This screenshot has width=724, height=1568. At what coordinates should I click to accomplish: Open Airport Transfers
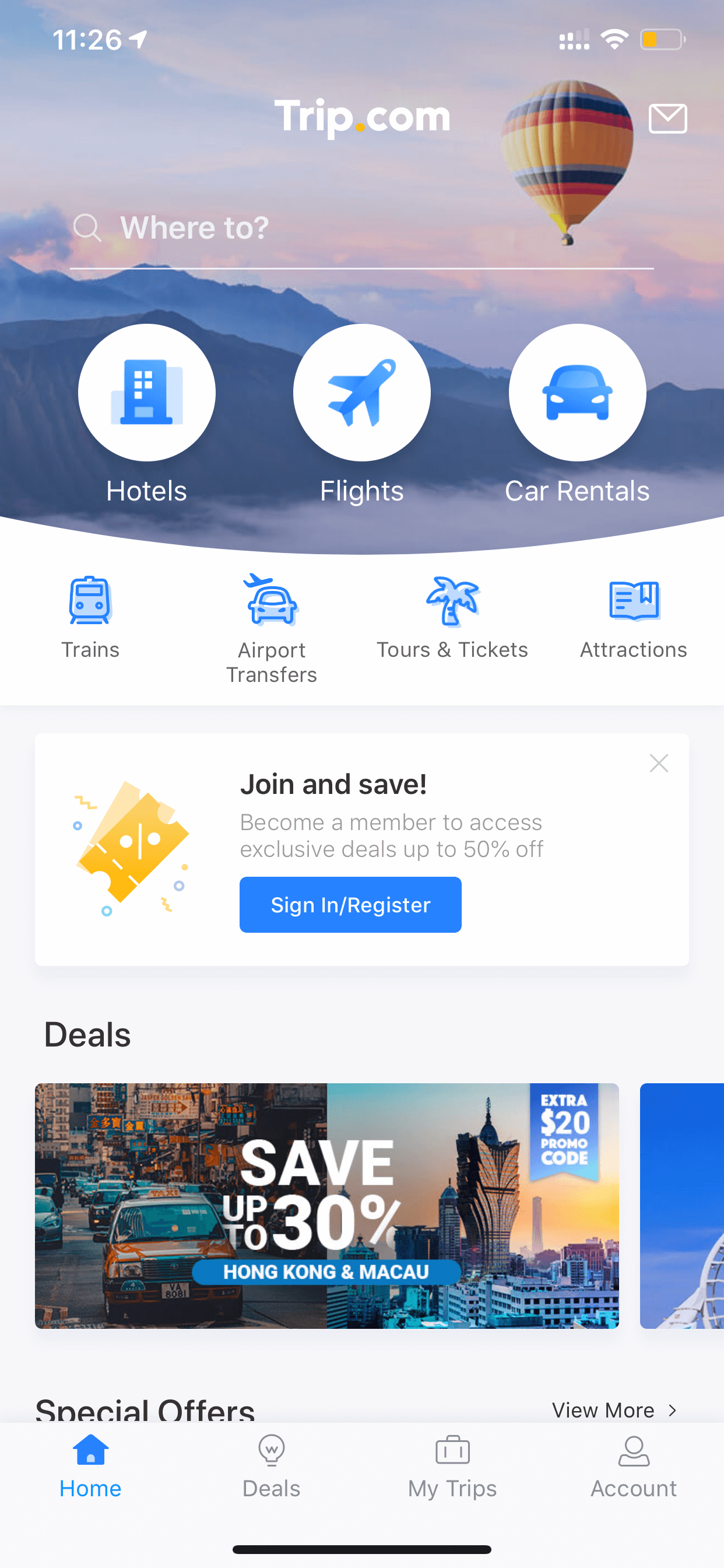pyautogui.click(x=271, y=629)
